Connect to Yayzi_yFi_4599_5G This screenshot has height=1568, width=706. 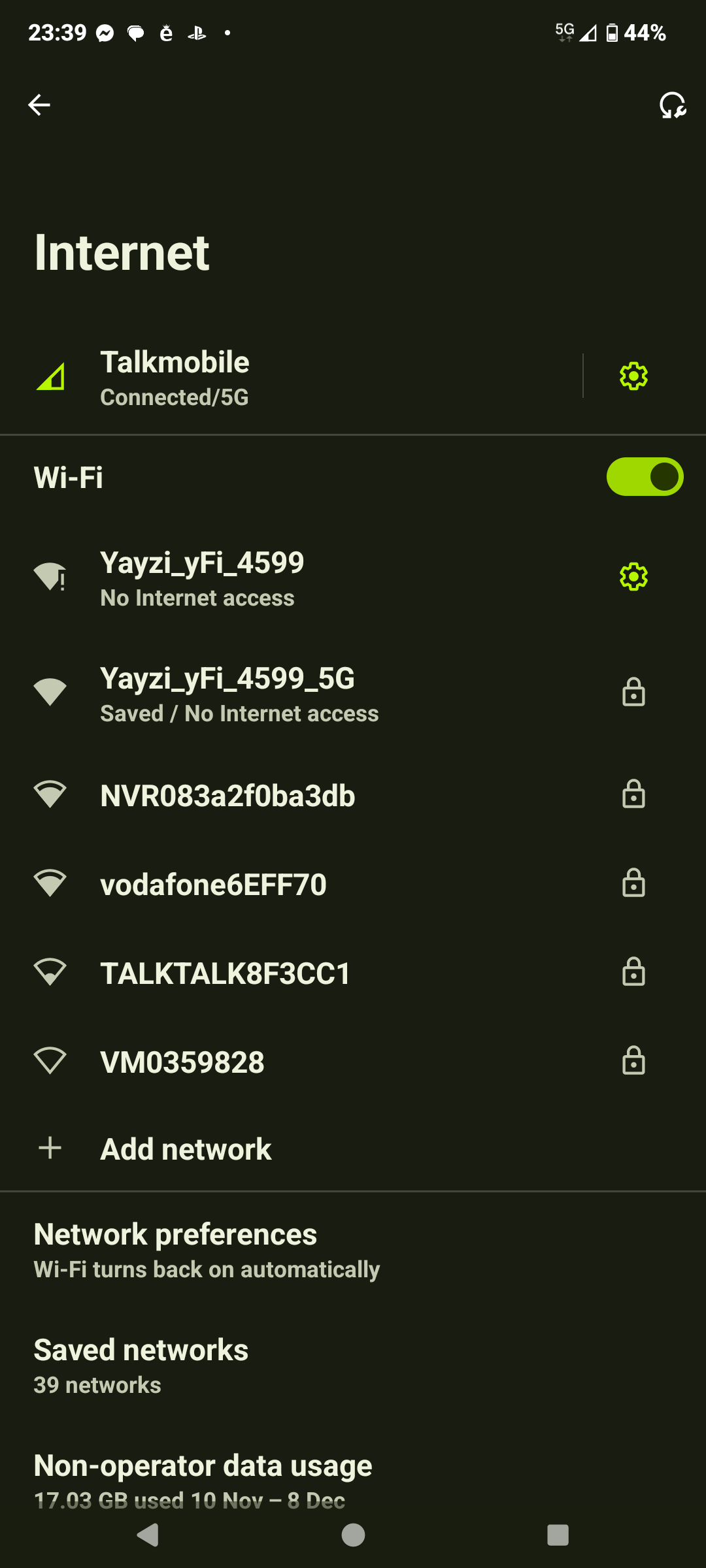click(x=353, y=694)
